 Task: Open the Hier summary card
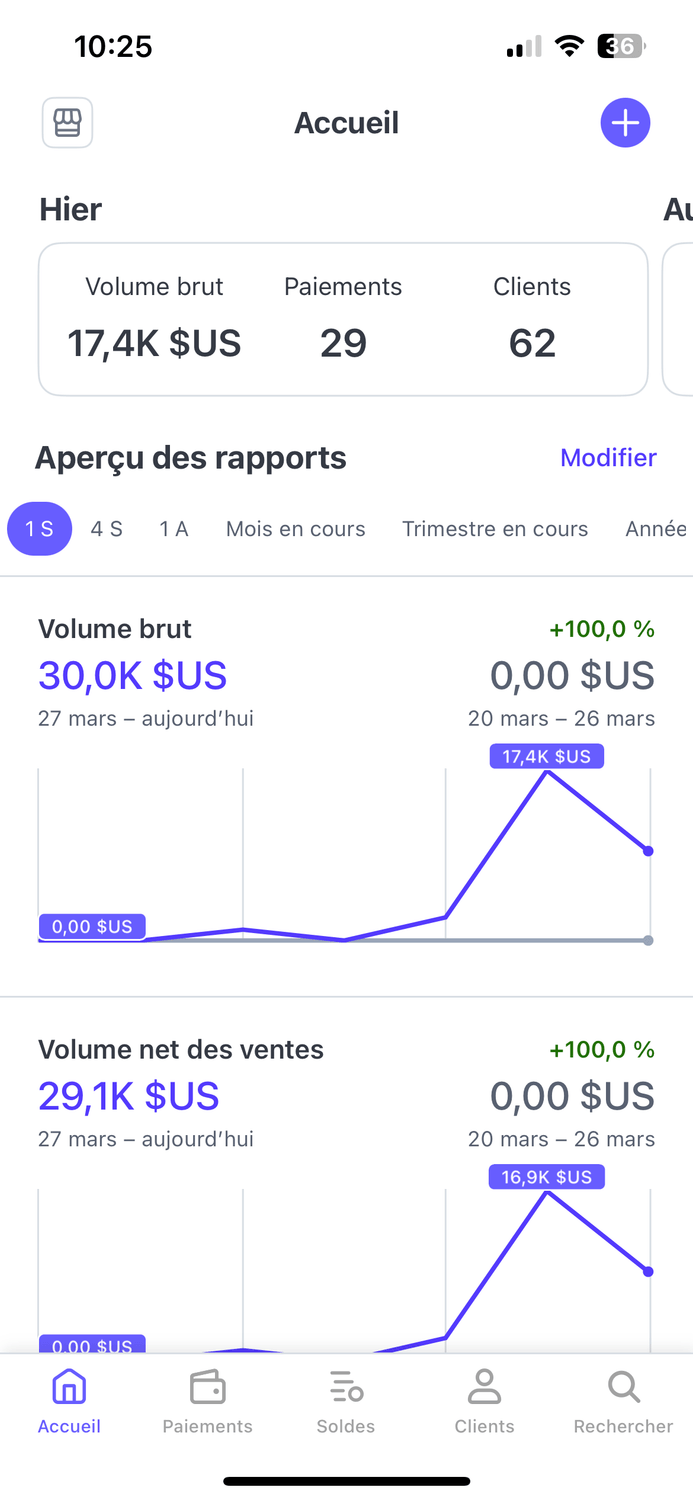click(342, 319)
